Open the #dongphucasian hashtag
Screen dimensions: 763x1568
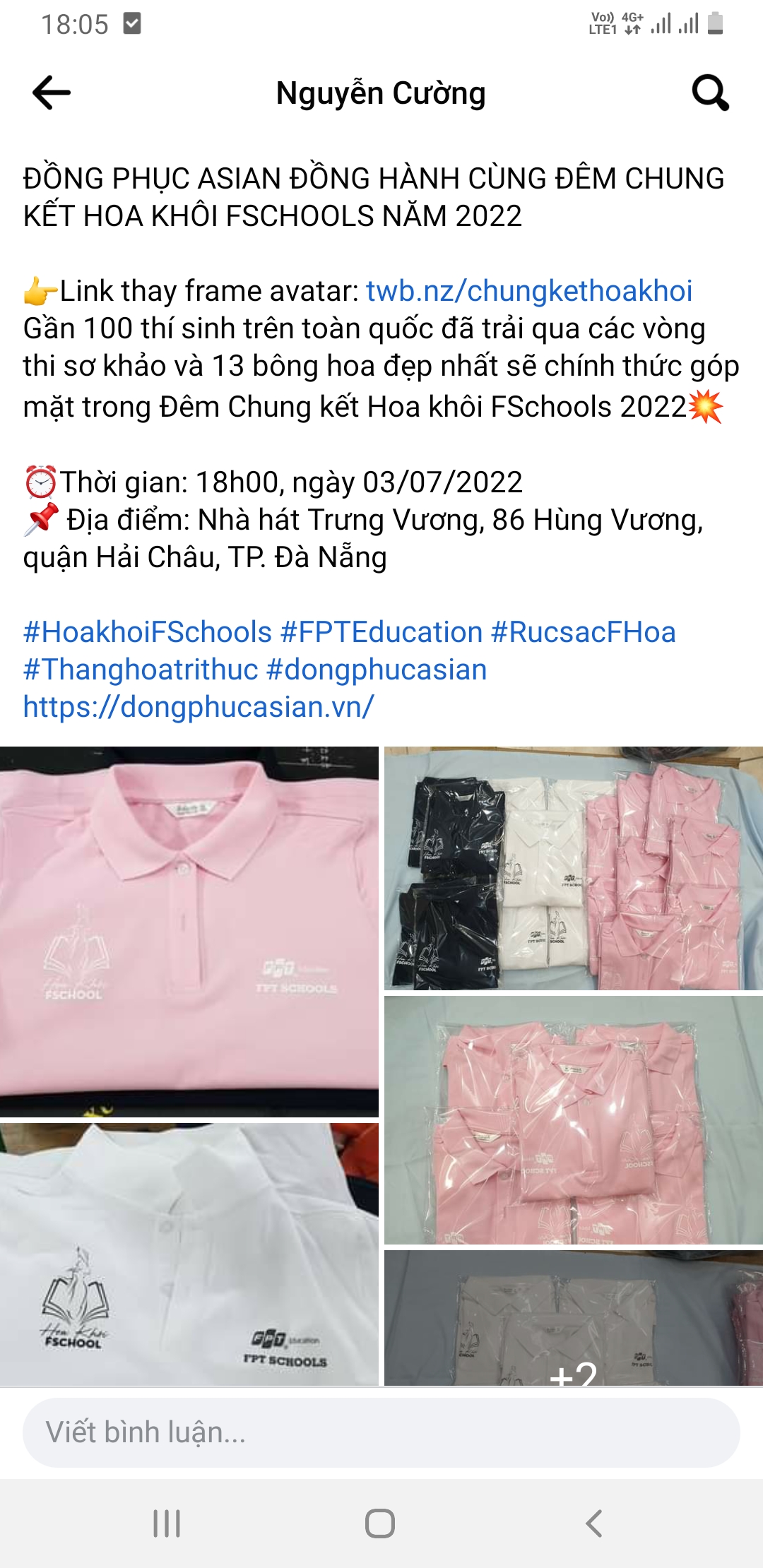click(377, 670)
